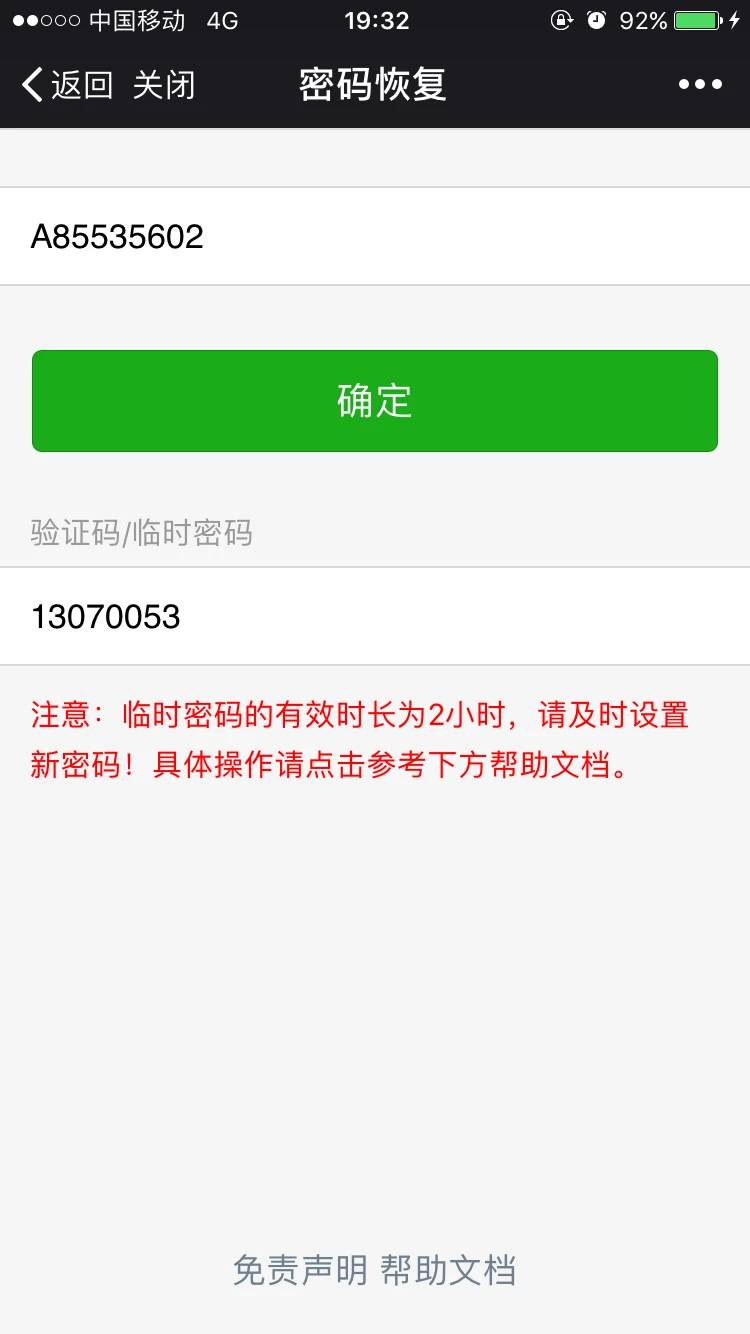The width and height of the screenshot is (750, 1334).
Task: Select the 13070053 temporary password field
Action: pos(375,617)
